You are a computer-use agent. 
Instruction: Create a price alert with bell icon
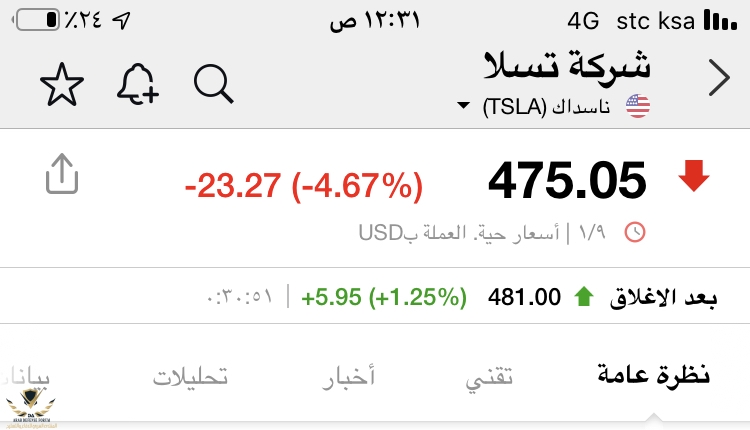coord(137,85)
